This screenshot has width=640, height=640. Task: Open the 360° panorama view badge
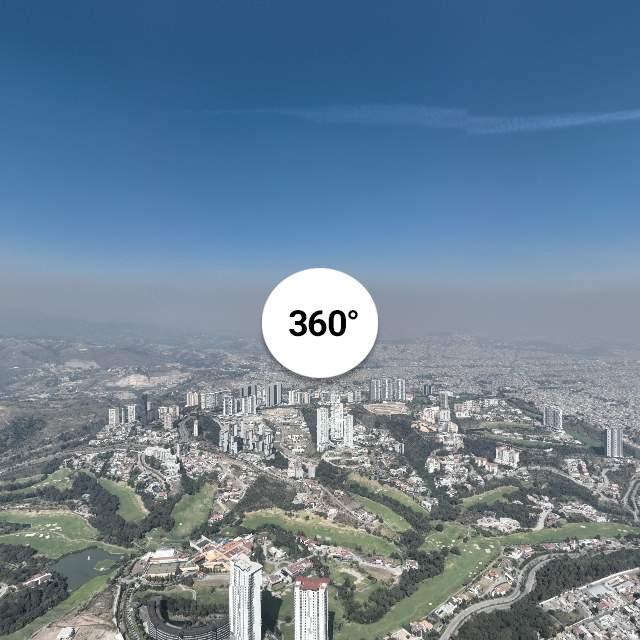tap(320, 323)
